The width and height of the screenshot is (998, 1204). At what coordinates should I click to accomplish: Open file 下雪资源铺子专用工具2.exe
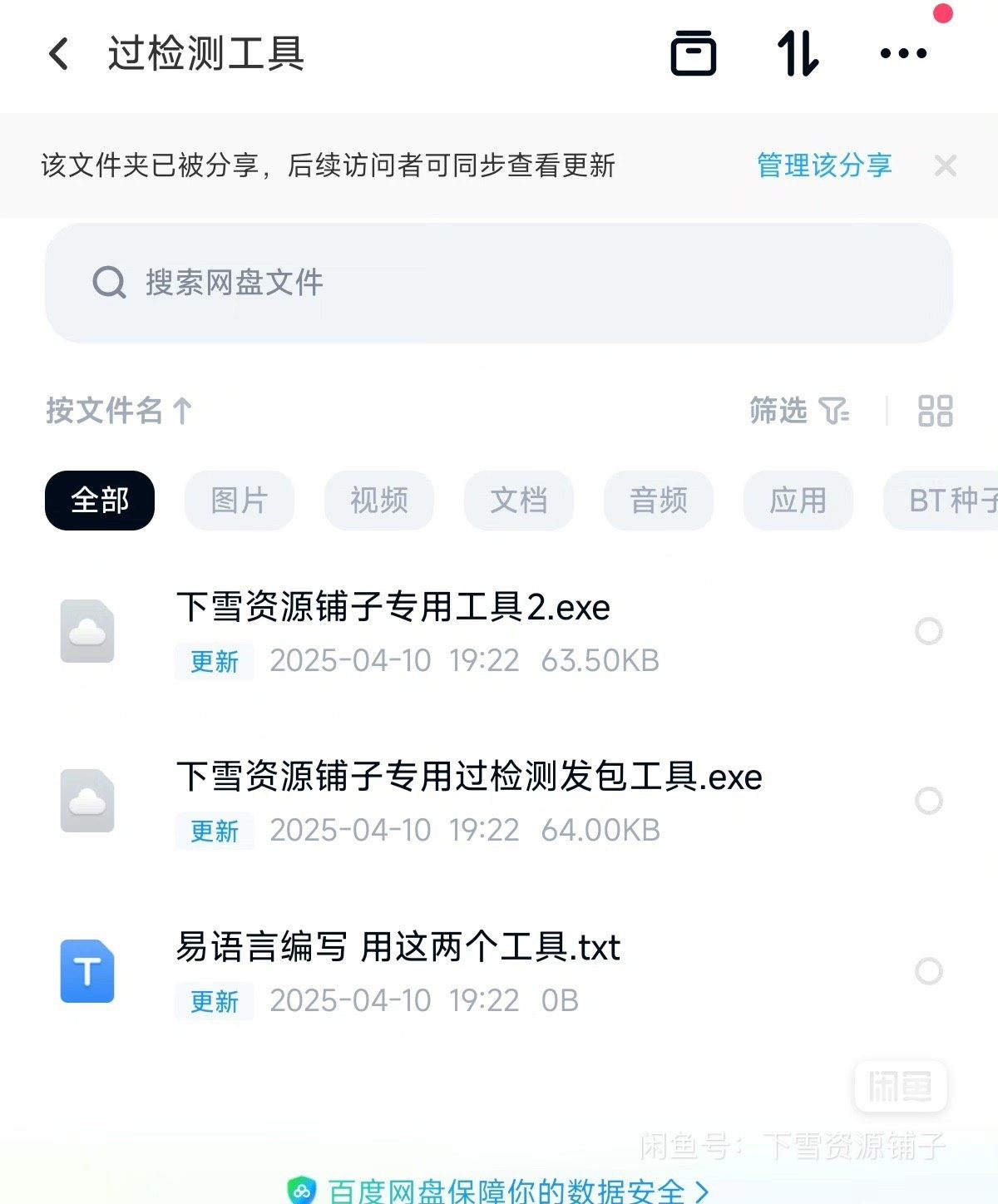point(393,608)
